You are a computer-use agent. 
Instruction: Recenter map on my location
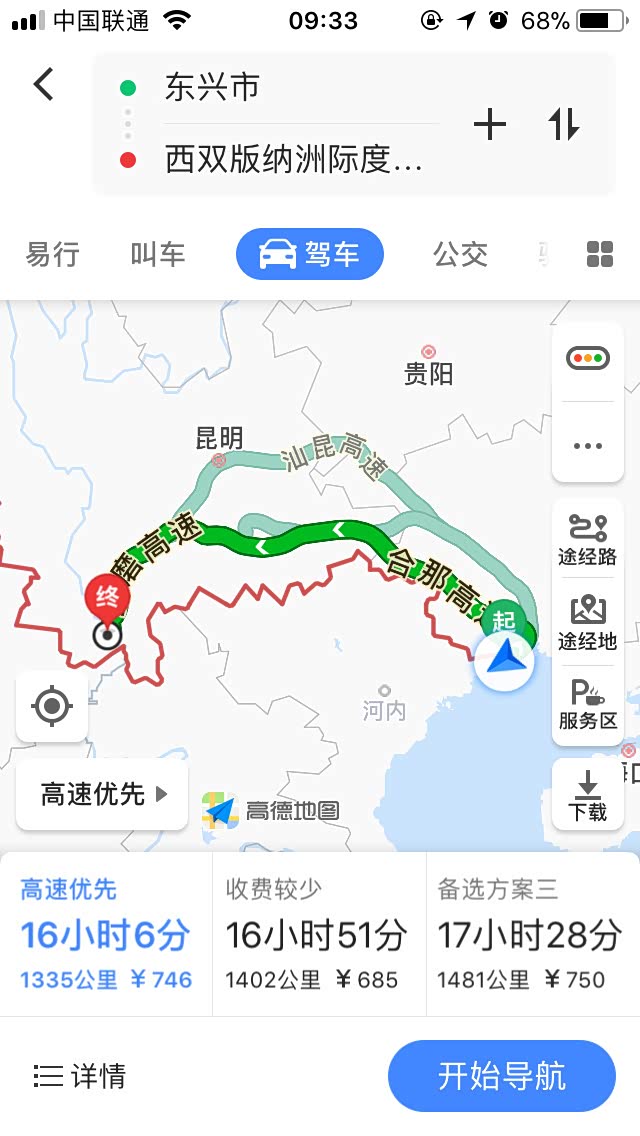tap(52, 707)
